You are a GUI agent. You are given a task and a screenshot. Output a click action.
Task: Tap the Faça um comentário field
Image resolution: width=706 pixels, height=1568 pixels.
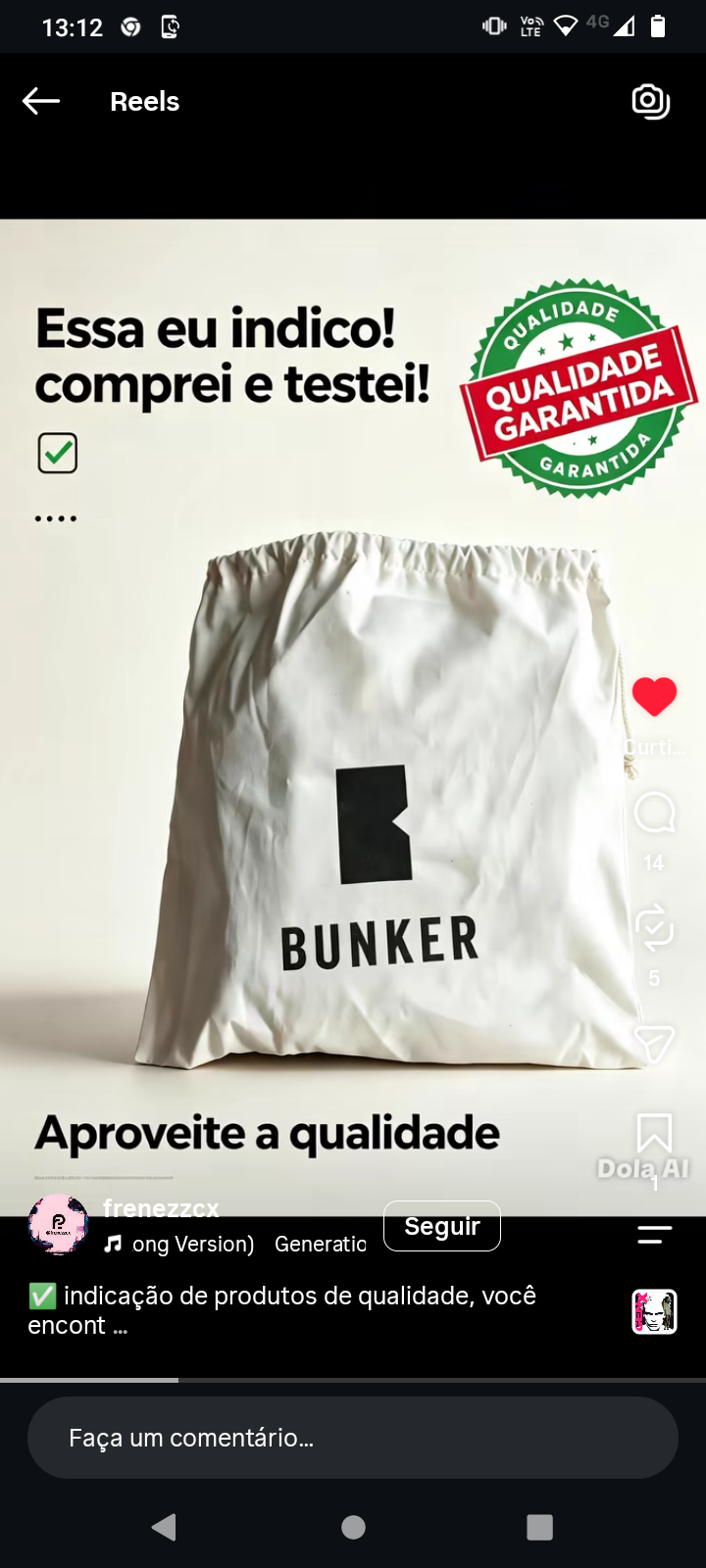click(353, 1438)
